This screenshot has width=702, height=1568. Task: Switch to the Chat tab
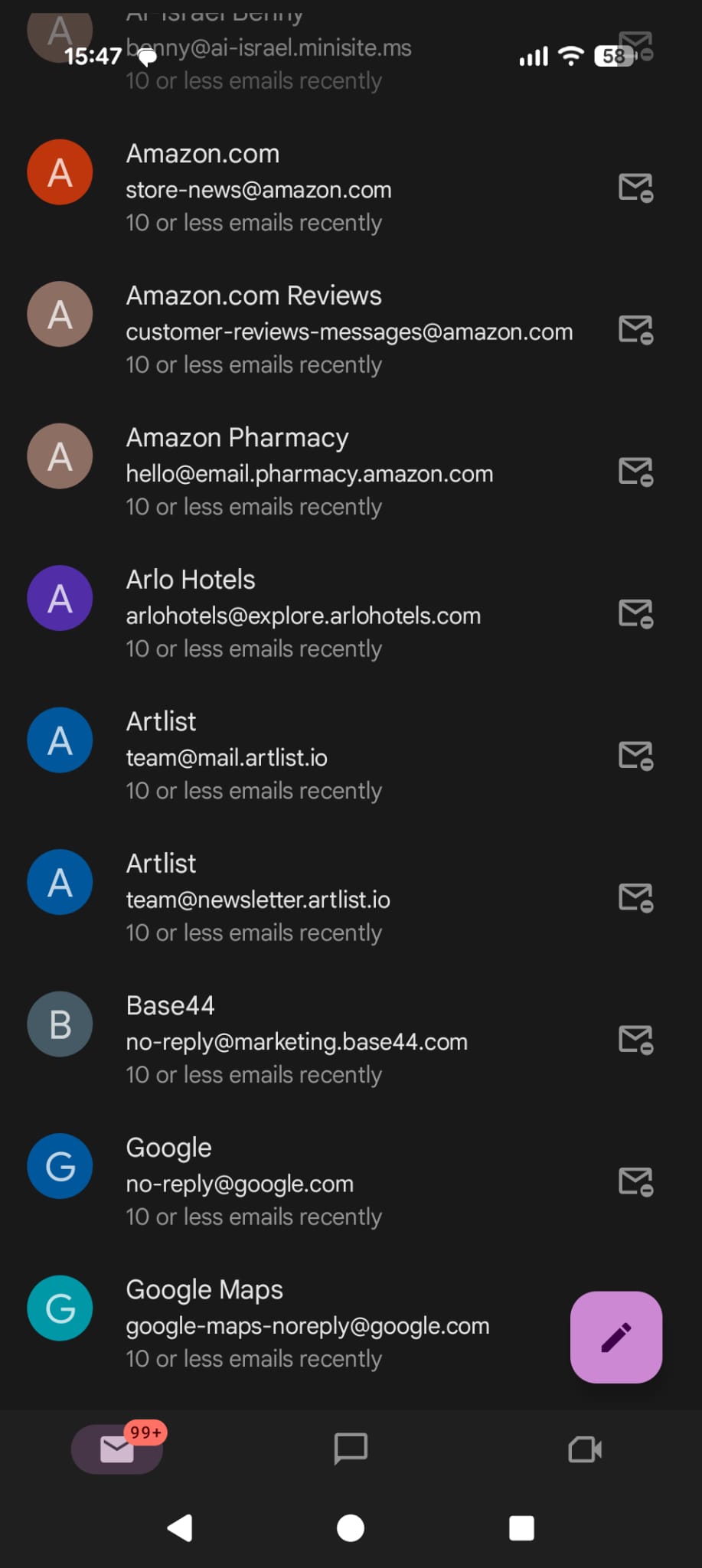point(351,1449)
